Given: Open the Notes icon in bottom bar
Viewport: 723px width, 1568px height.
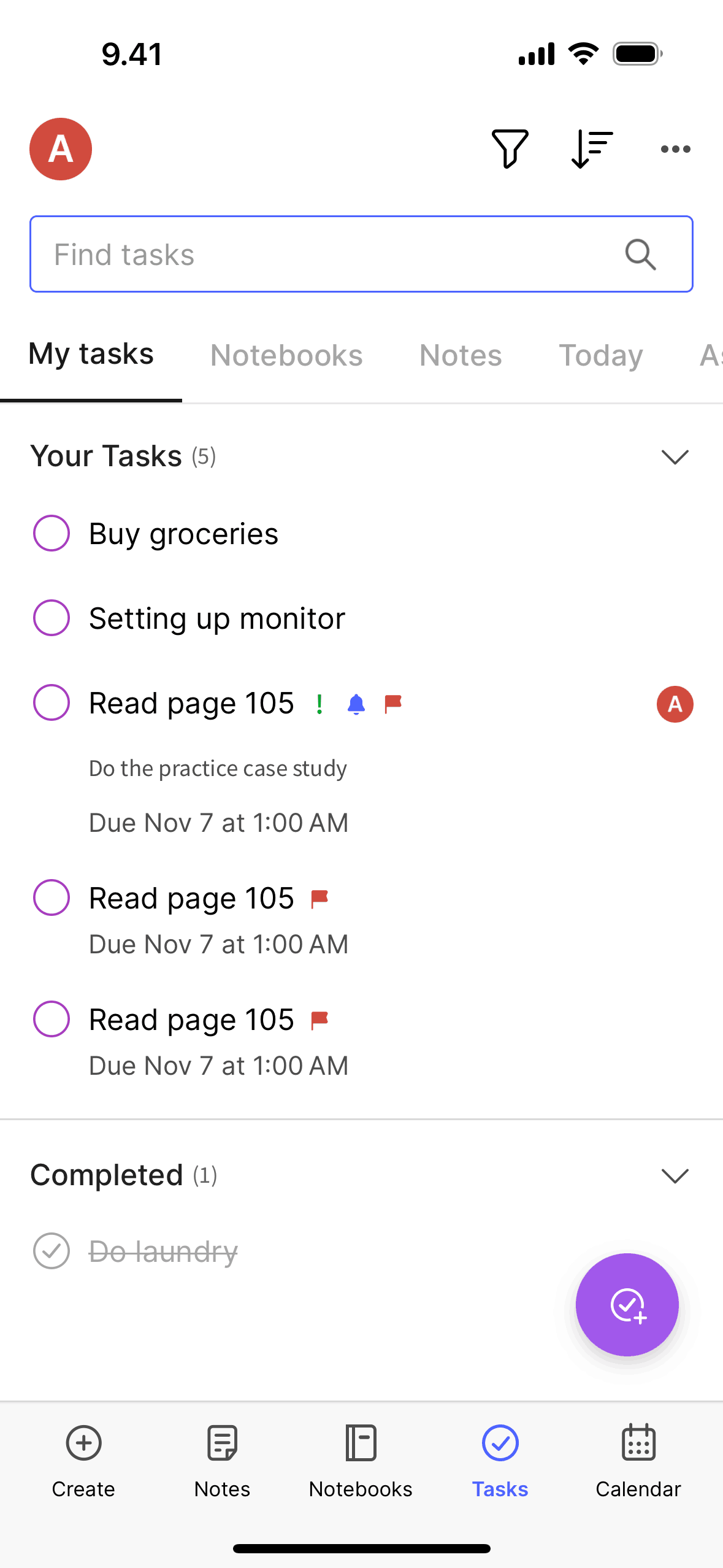Looking at the screenshot, I should click(x=221, y=1443).
